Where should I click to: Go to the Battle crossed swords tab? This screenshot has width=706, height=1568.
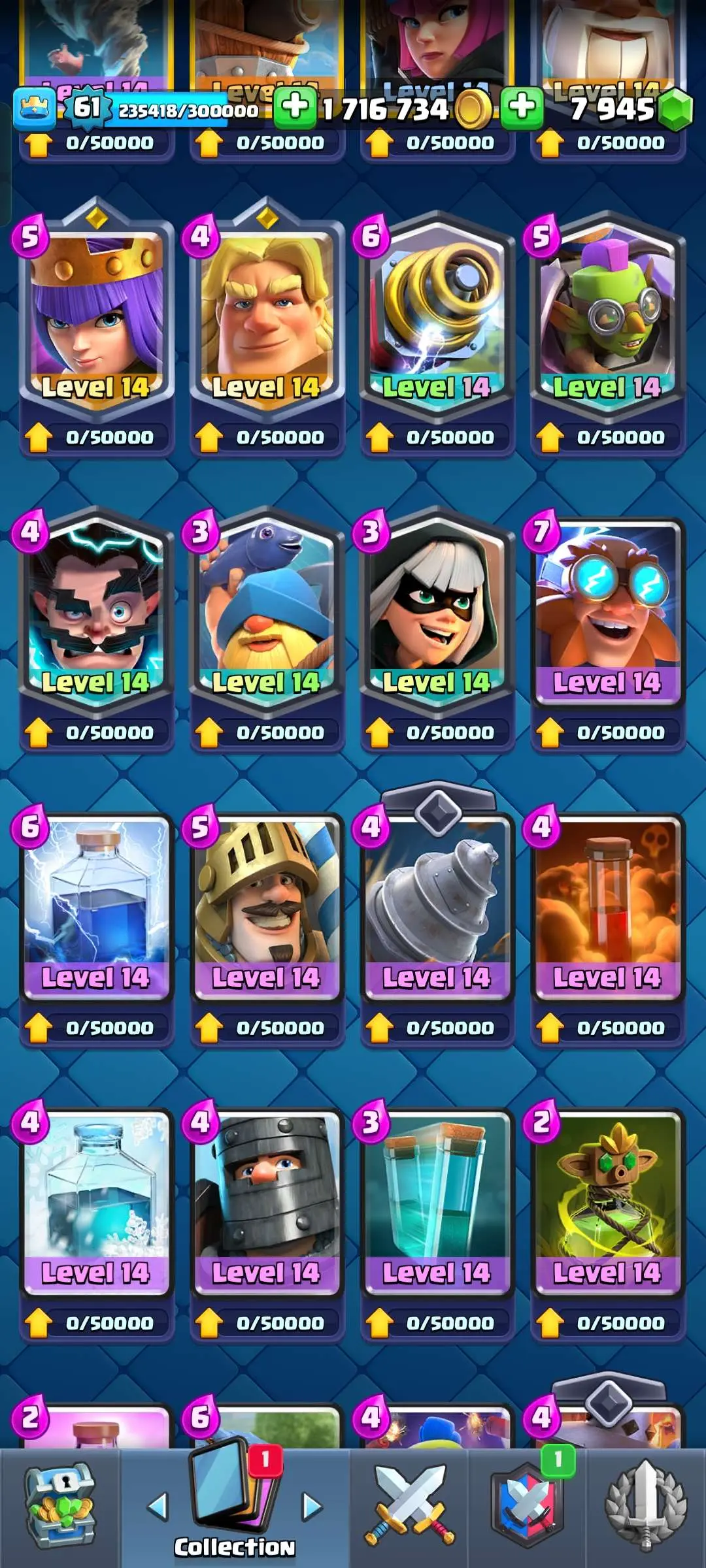tap(409, 1506)
